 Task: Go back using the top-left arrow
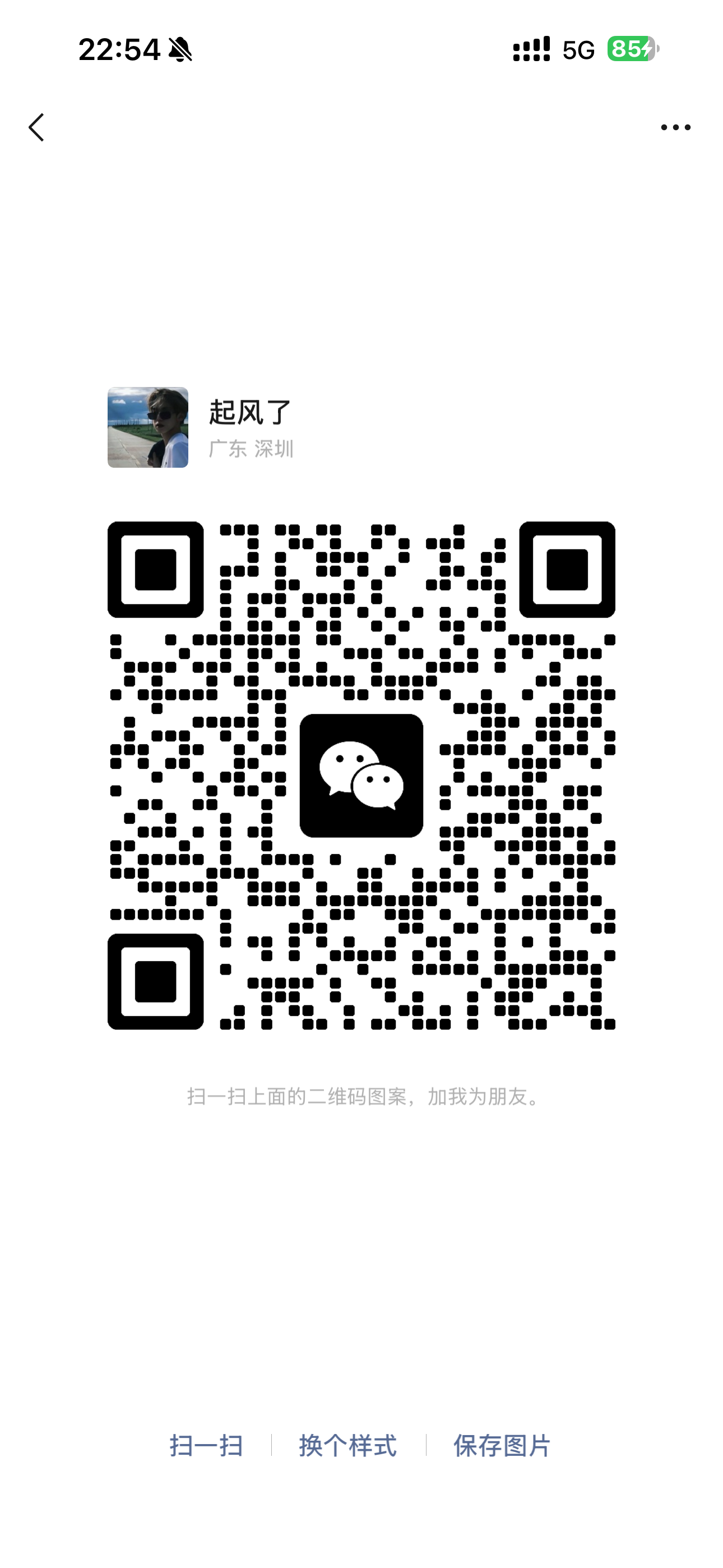pos(36,127)
